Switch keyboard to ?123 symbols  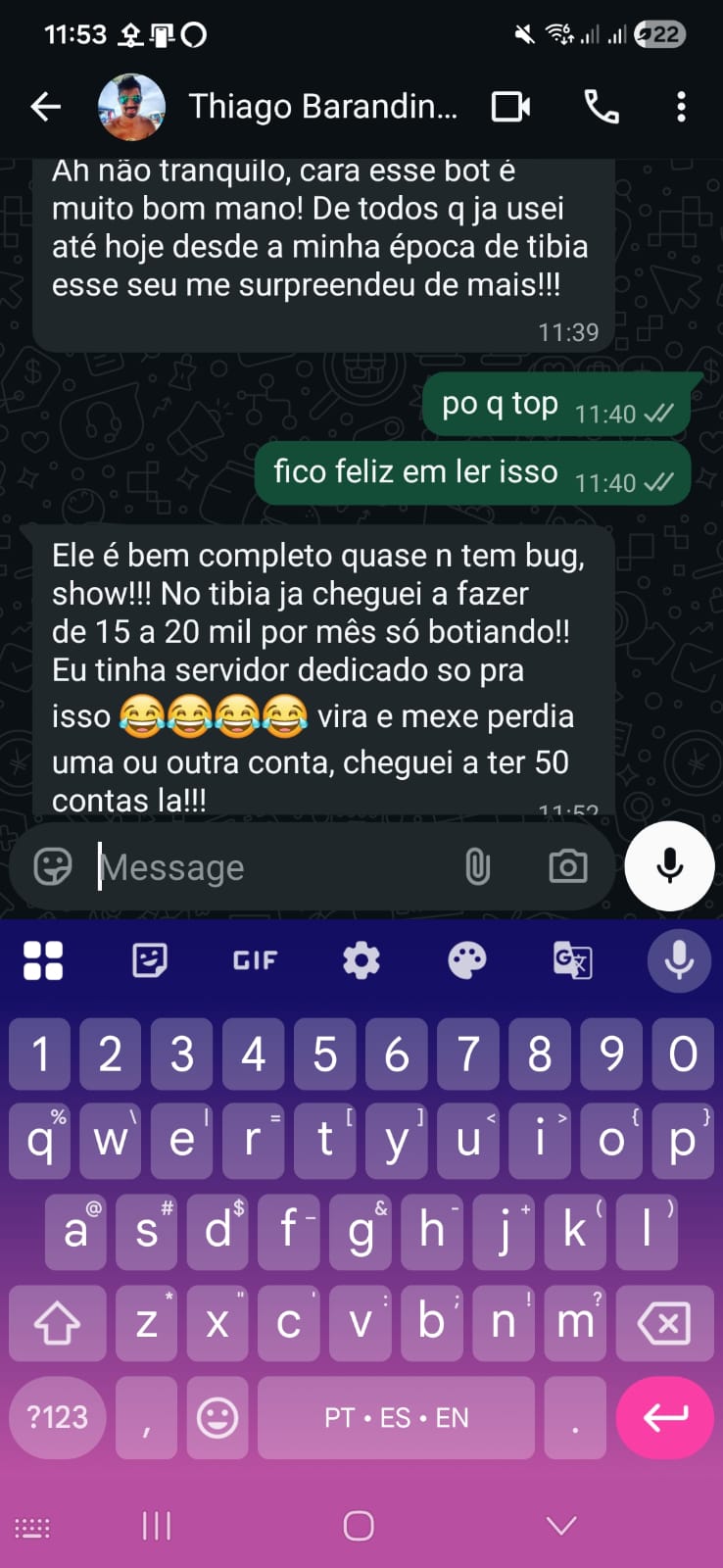pos(58,1417)
